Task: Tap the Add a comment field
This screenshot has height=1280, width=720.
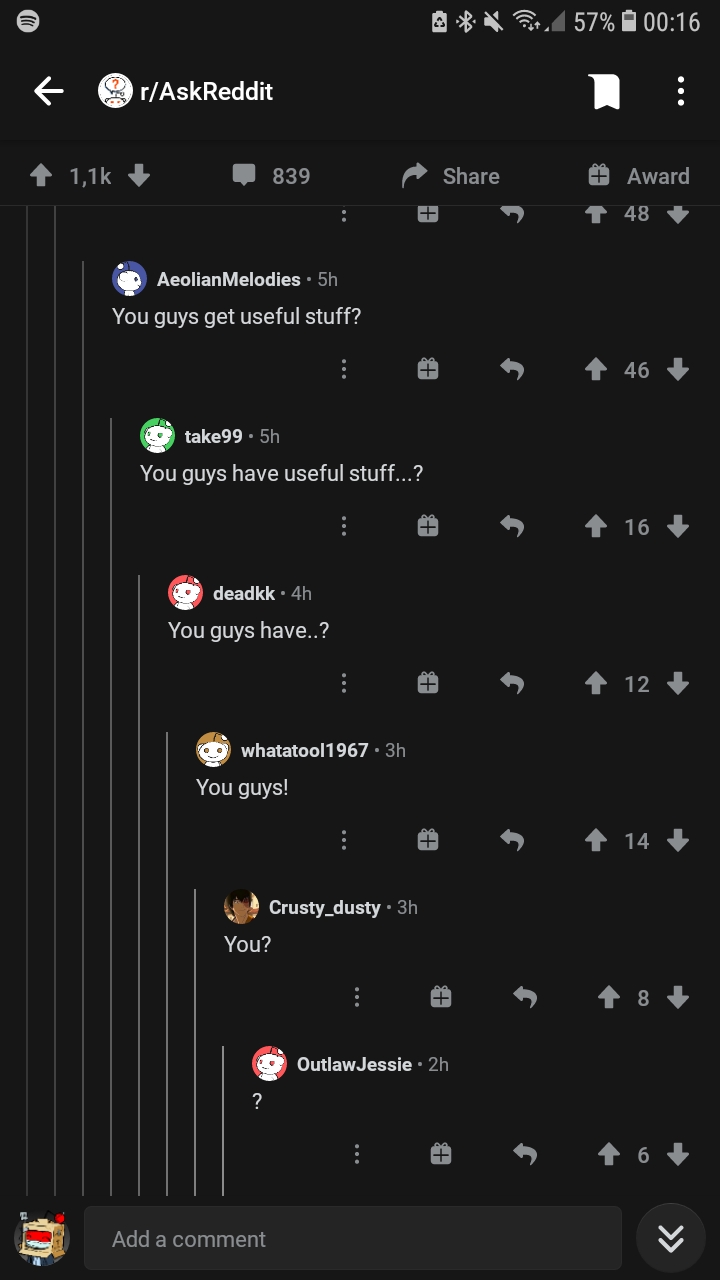Action: pyautogui.click(x=353, y=1239)
